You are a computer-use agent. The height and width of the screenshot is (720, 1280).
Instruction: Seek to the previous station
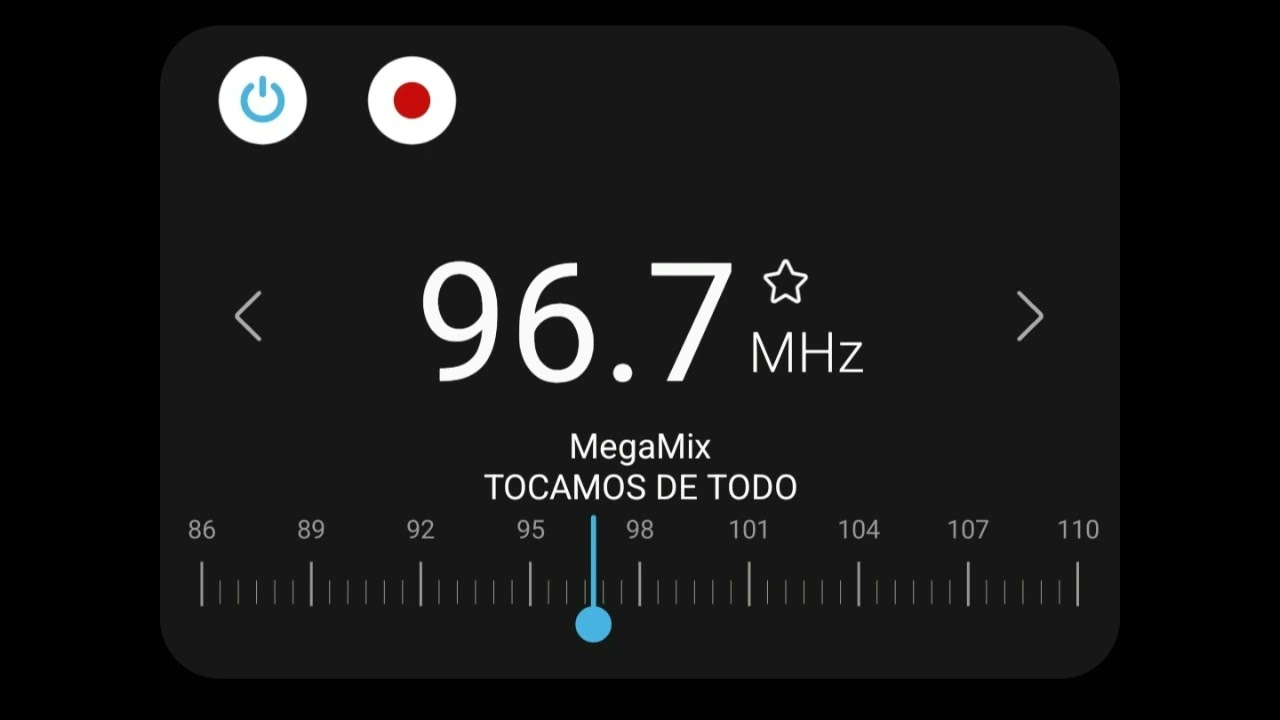click(x=248, y=317)
